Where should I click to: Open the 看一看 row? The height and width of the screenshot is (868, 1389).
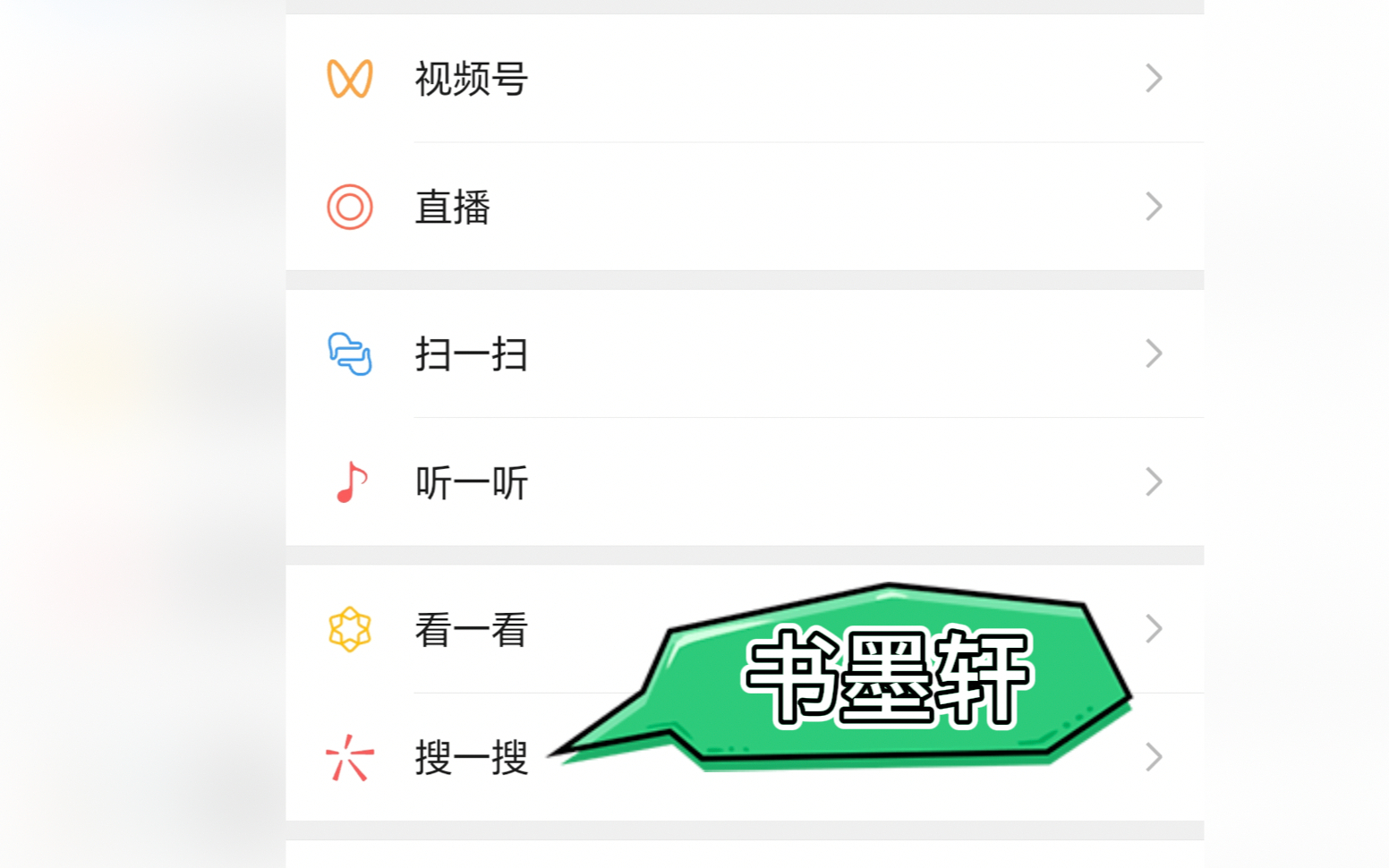(x=472, y=630)
